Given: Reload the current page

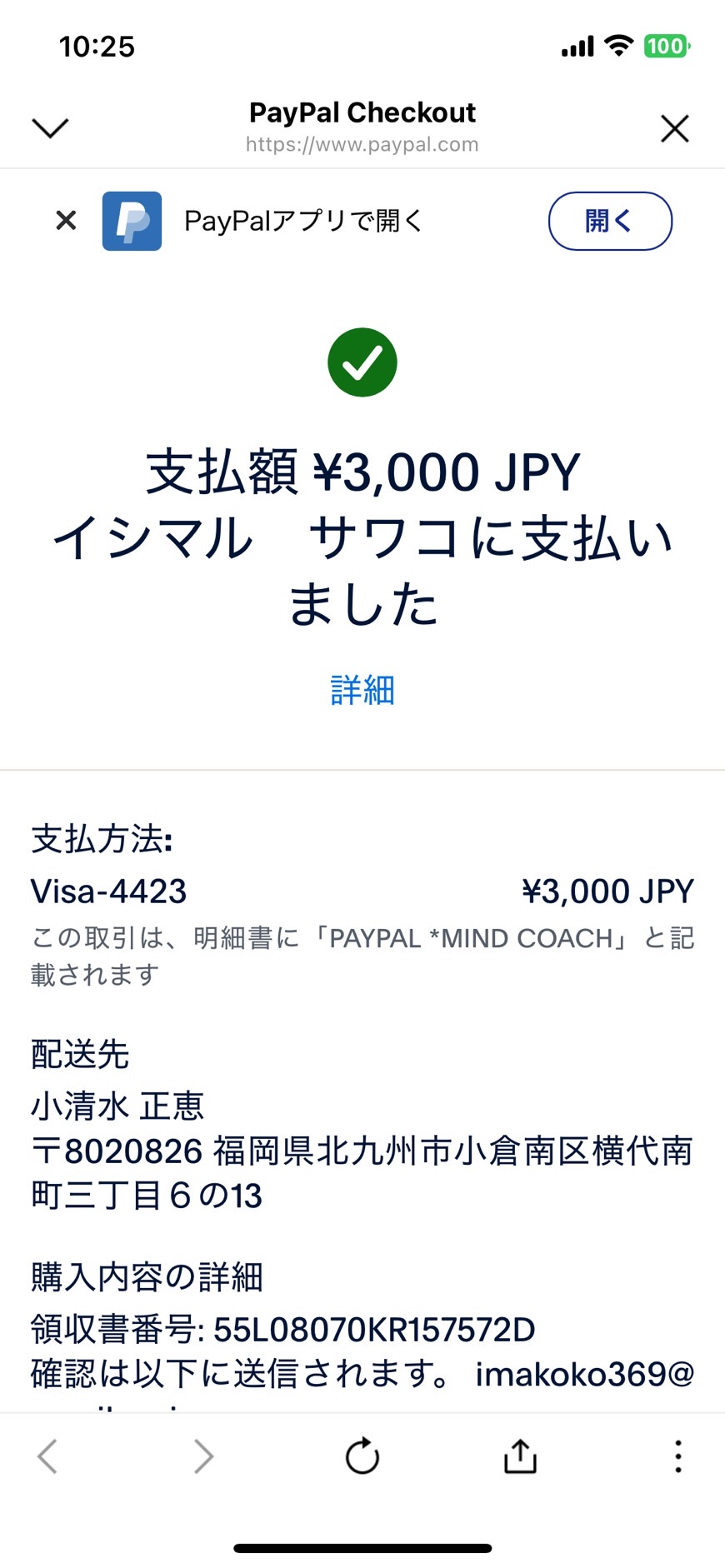Looking at the screenshot, I should pyautogui.click(x=362, y=1456).
